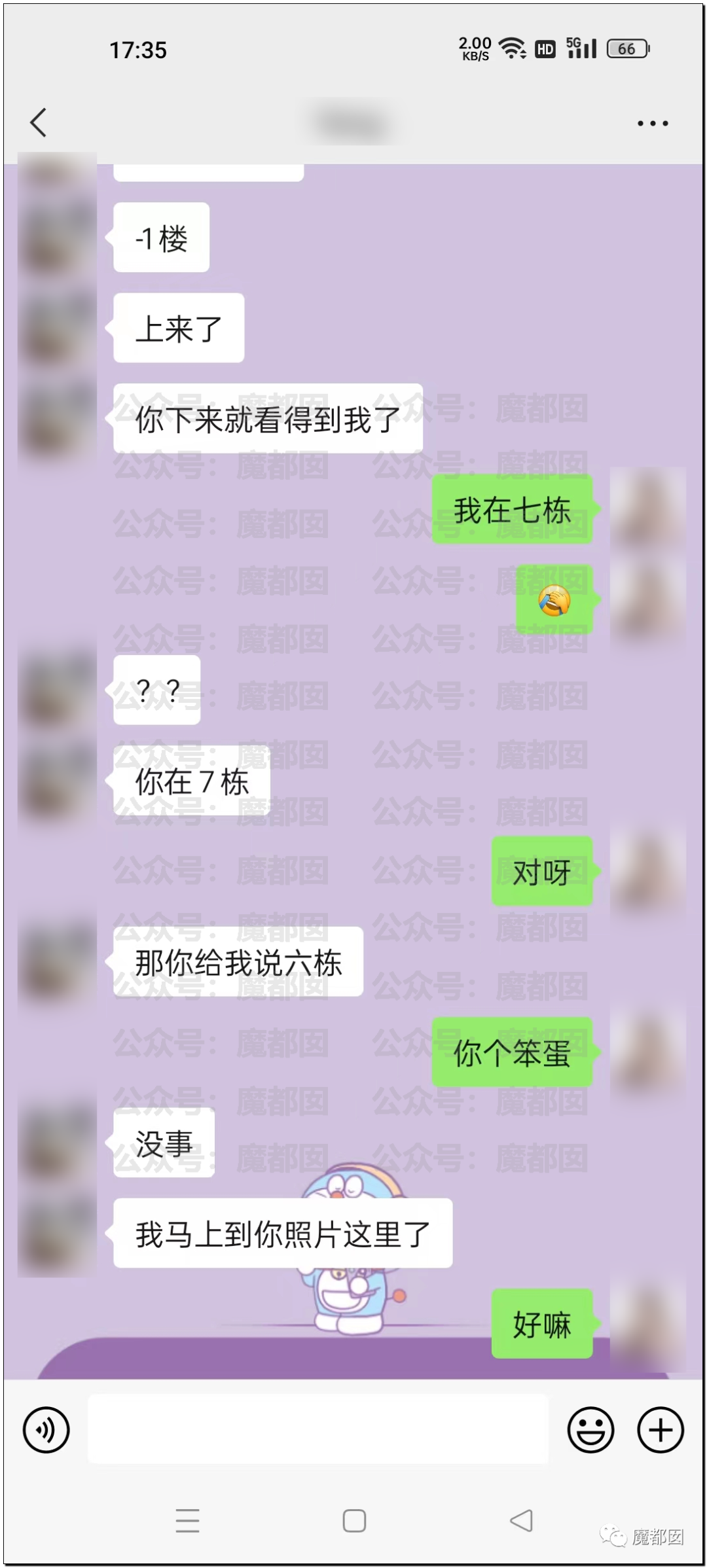Open the three-dot chat options menu

652,123
